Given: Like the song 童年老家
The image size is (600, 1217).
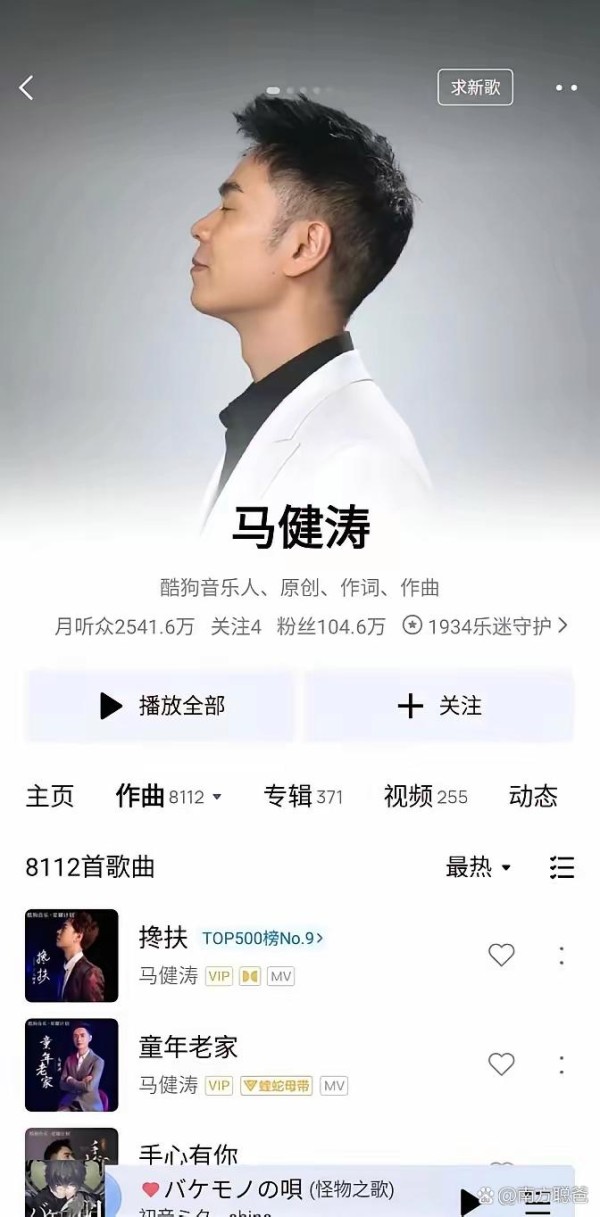Looking at the screenshot, I should 501,1064.
